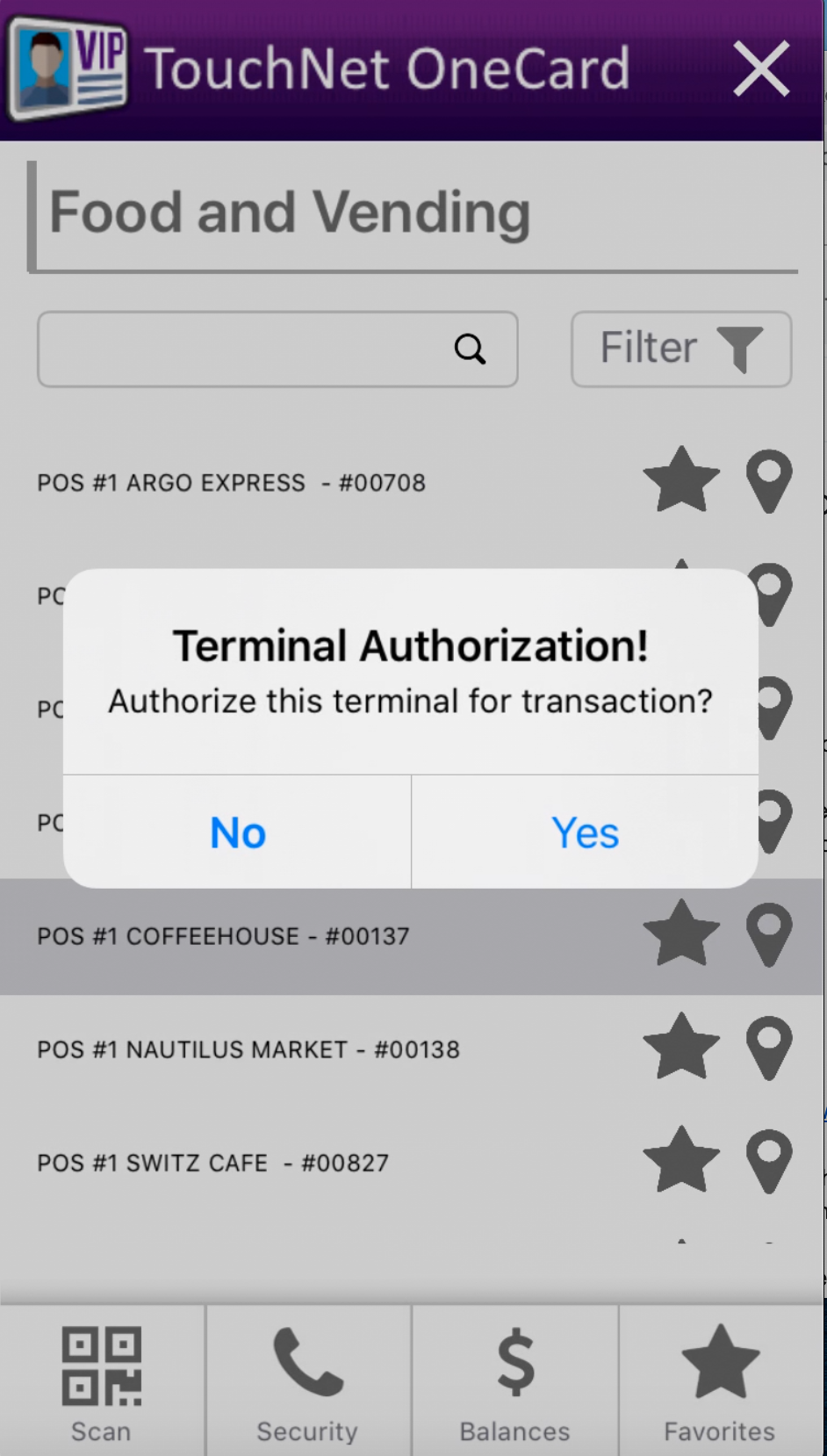Star the Coffeehouse terminal as favorite
Image resolution: width=827 pixels, height=1456 pixels.
(x=681, y=933)
